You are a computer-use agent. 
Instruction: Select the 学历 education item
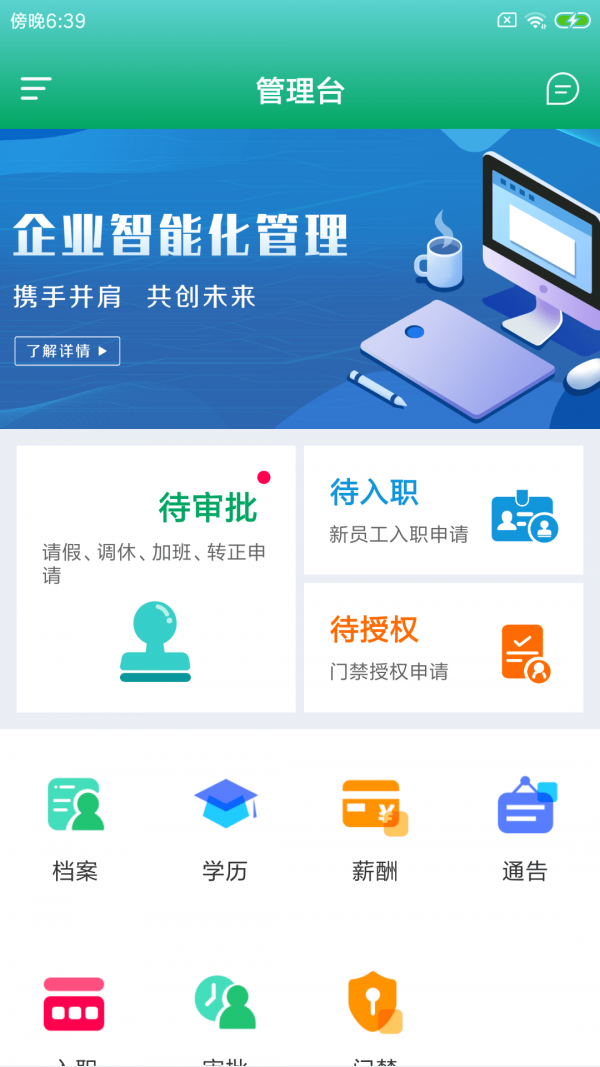(225, 827)
